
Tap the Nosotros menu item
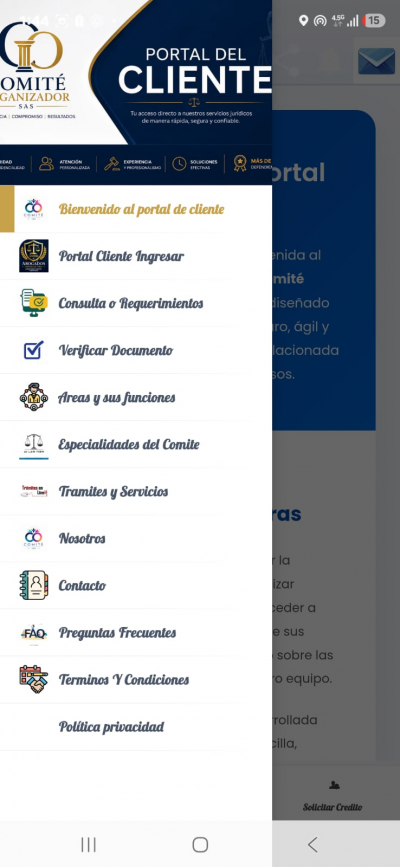(136, 538)
